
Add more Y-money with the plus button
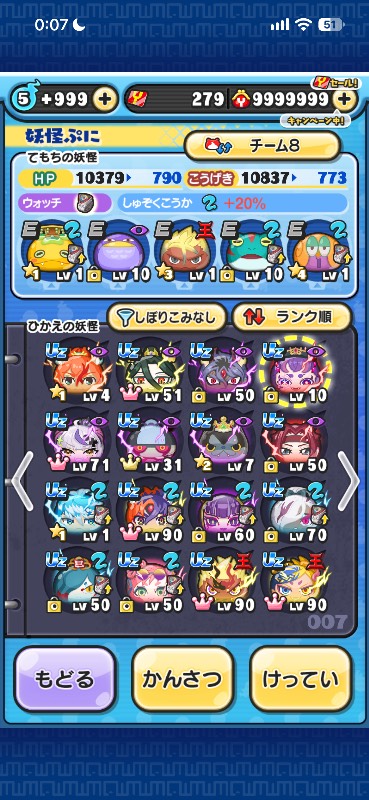click(345, 99)
